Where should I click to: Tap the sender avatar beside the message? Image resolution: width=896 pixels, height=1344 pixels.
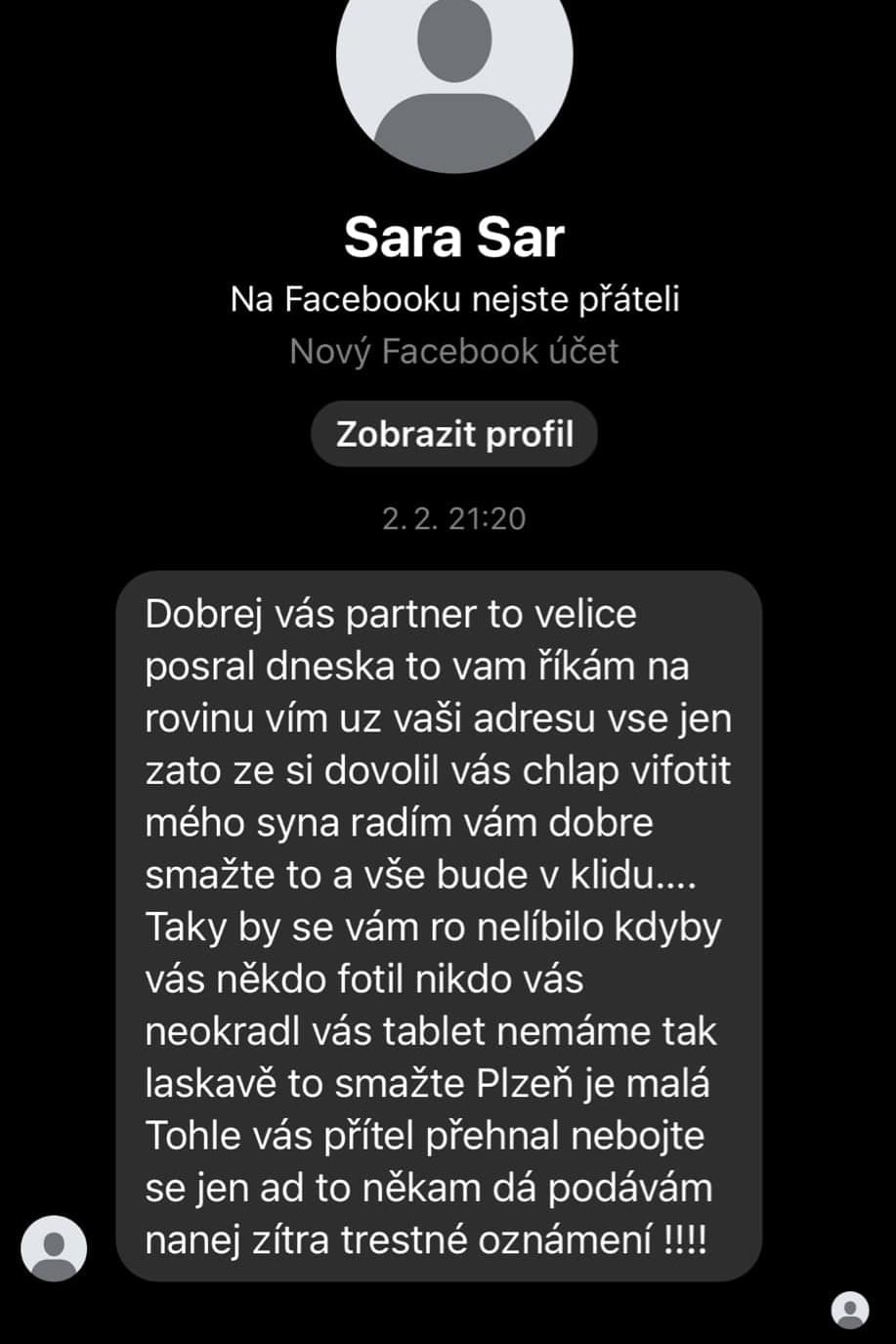point(54,1248)
